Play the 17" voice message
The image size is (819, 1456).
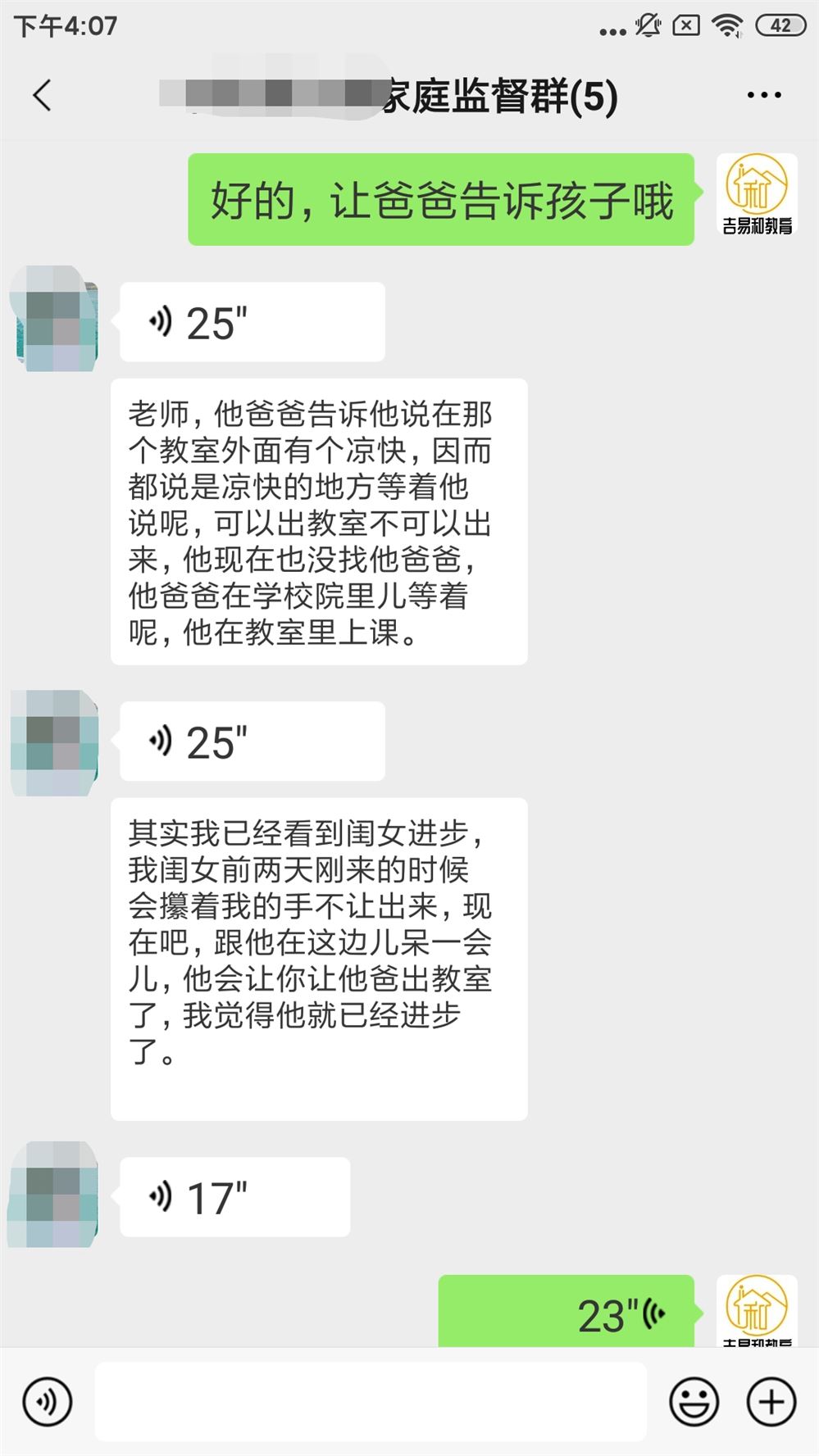click(x=234, y=1197)
